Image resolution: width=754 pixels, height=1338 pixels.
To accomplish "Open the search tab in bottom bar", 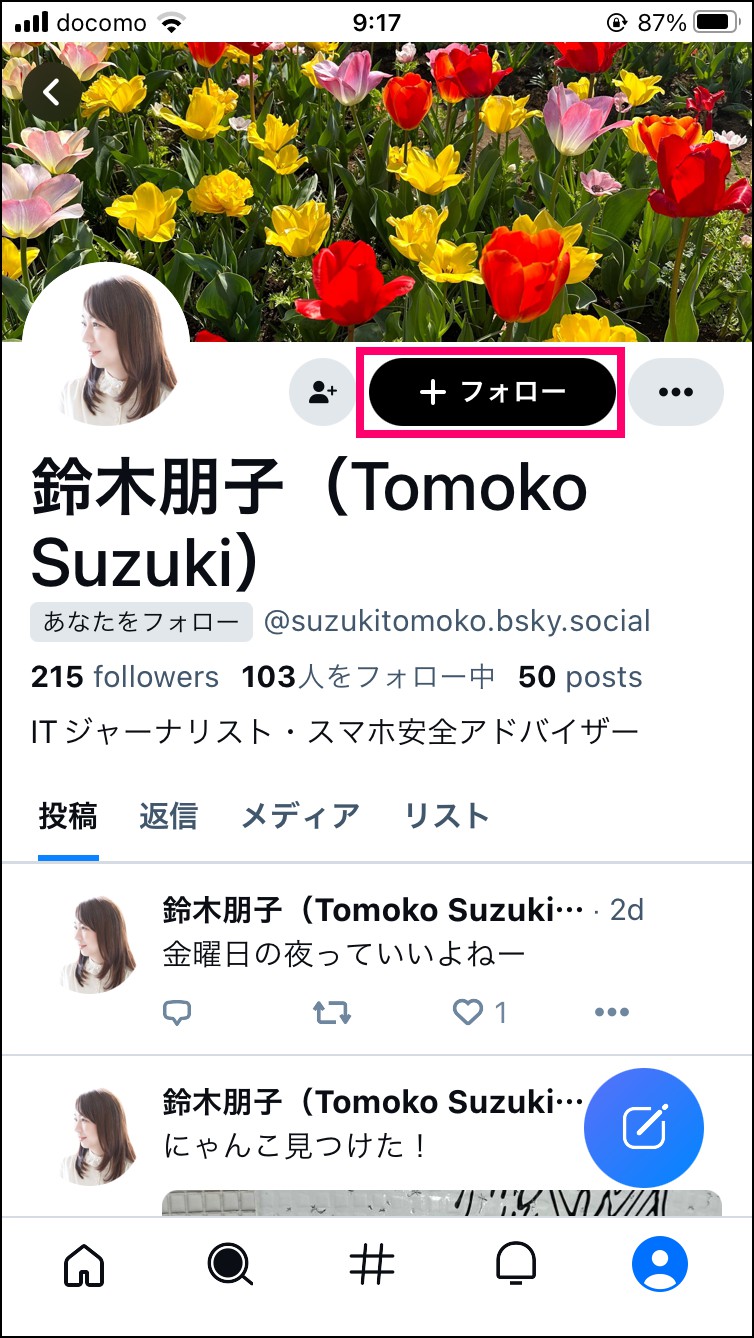I will (230, 1265).
